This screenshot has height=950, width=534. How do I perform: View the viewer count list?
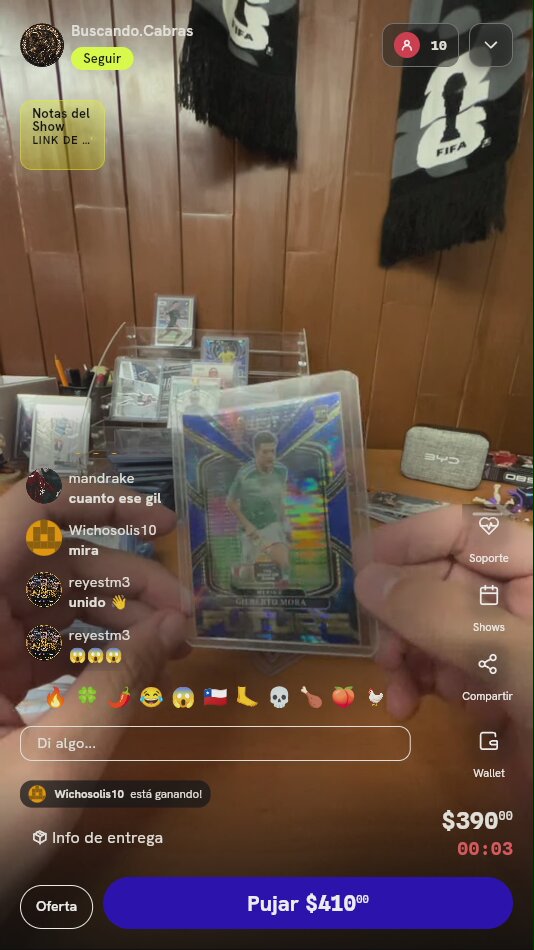click(420, 45)
